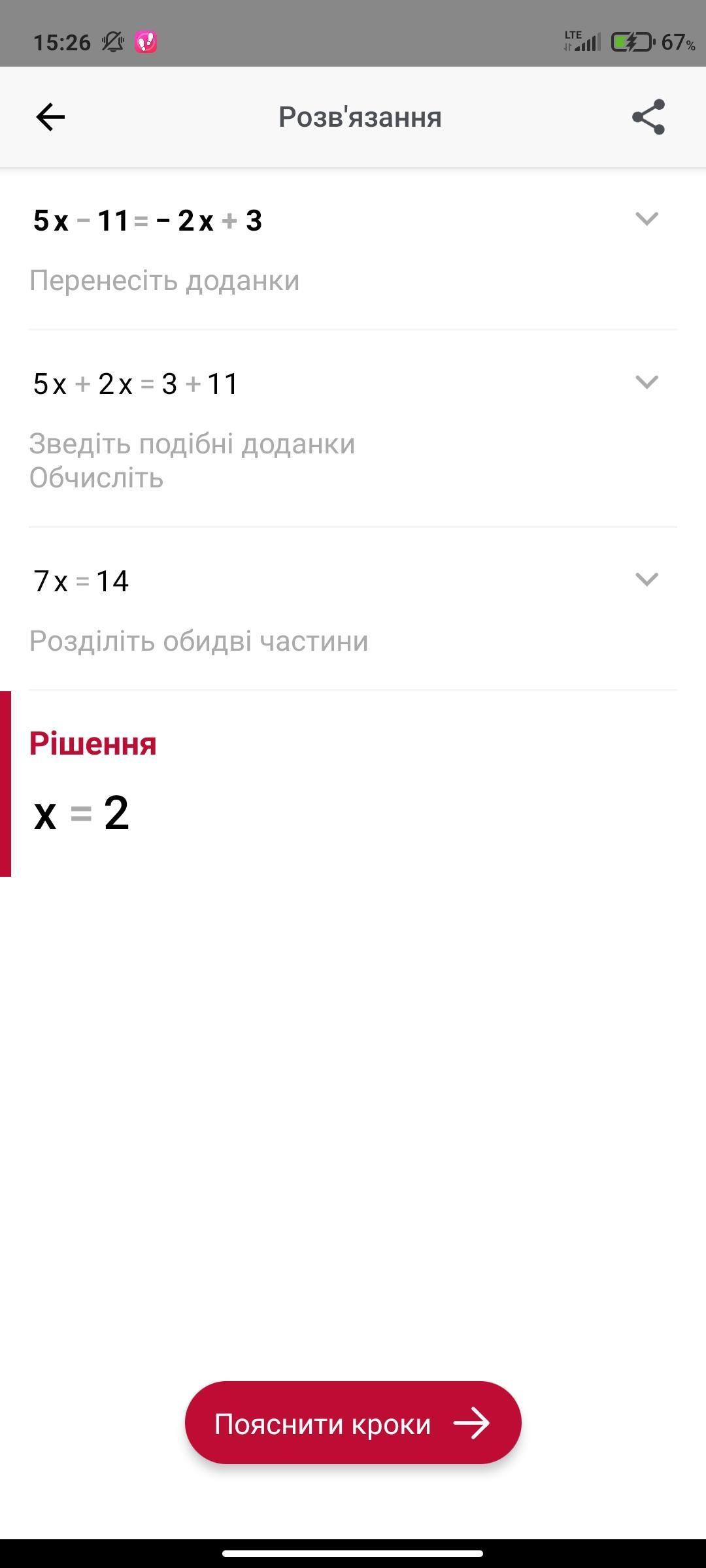Expand the step 7x = 14

click(647, 580)
